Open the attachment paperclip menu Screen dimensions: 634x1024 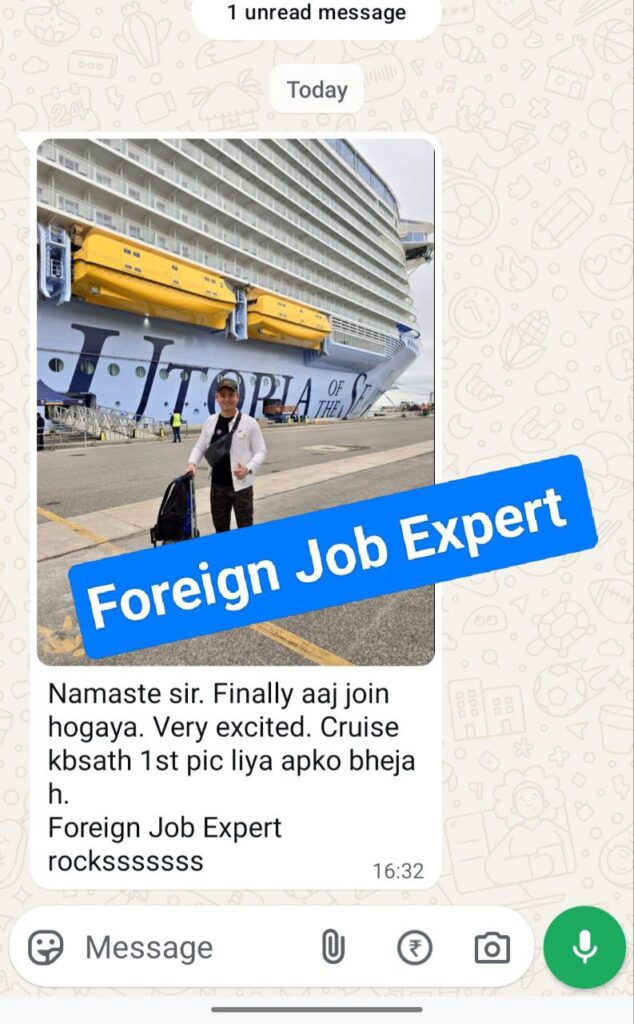333,947
